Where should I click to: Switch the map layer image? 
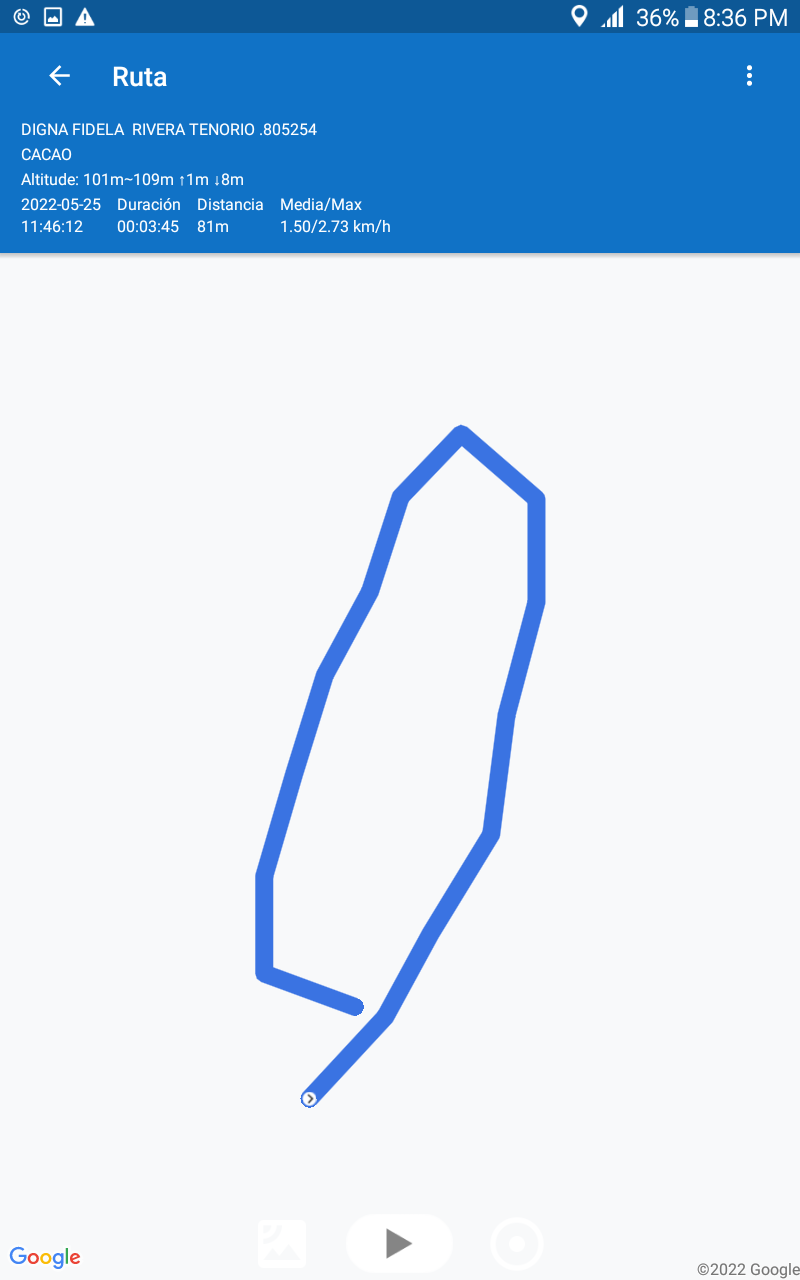(282, 1244)
